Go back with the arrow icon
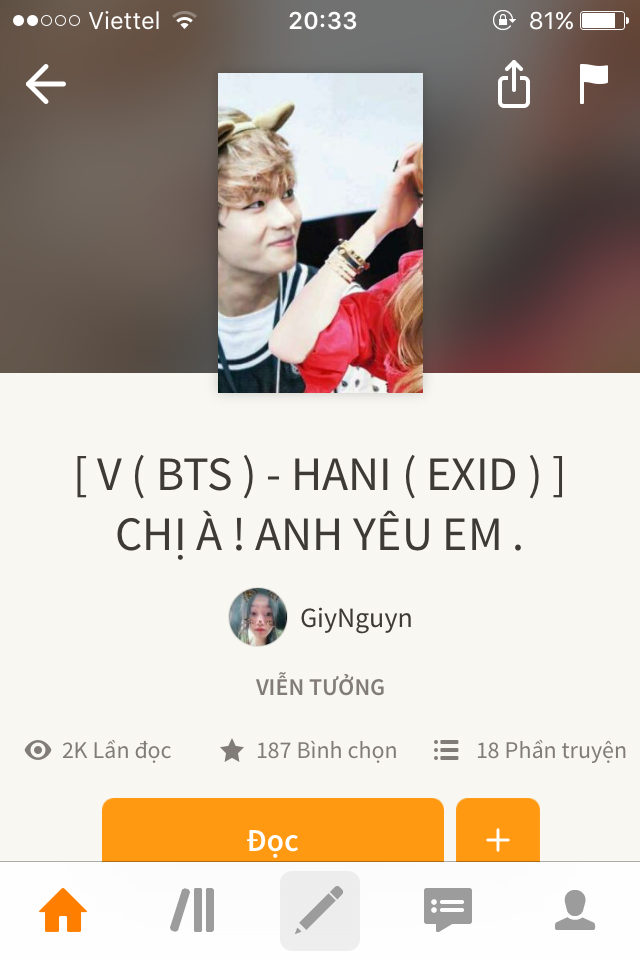Viewport: 640px width, 960px height. point(46,85)
